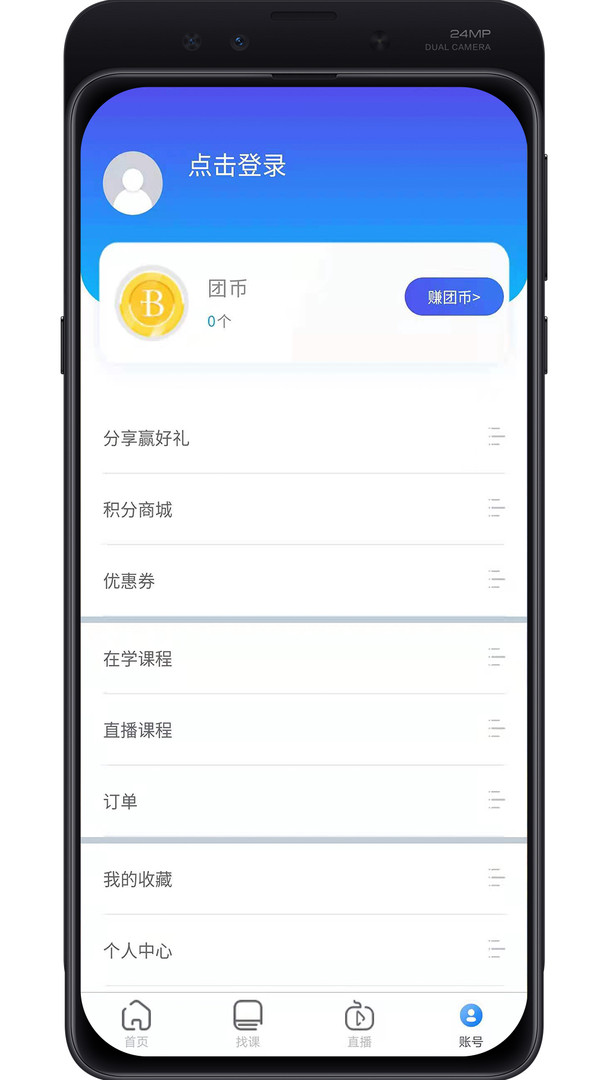This screenshot has height=1080, width=607.
Task: Open 在学课程
Action: pos(304,658)
